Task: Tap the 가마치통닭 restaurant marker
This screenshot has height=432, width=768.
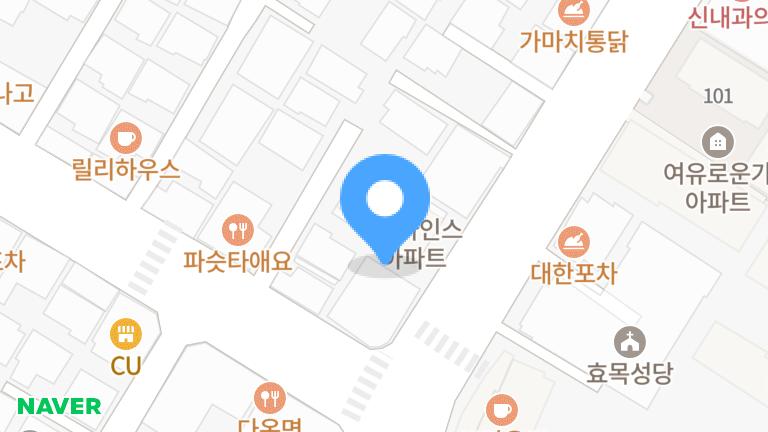Action: pyautogui.click(x=573, y=12)
